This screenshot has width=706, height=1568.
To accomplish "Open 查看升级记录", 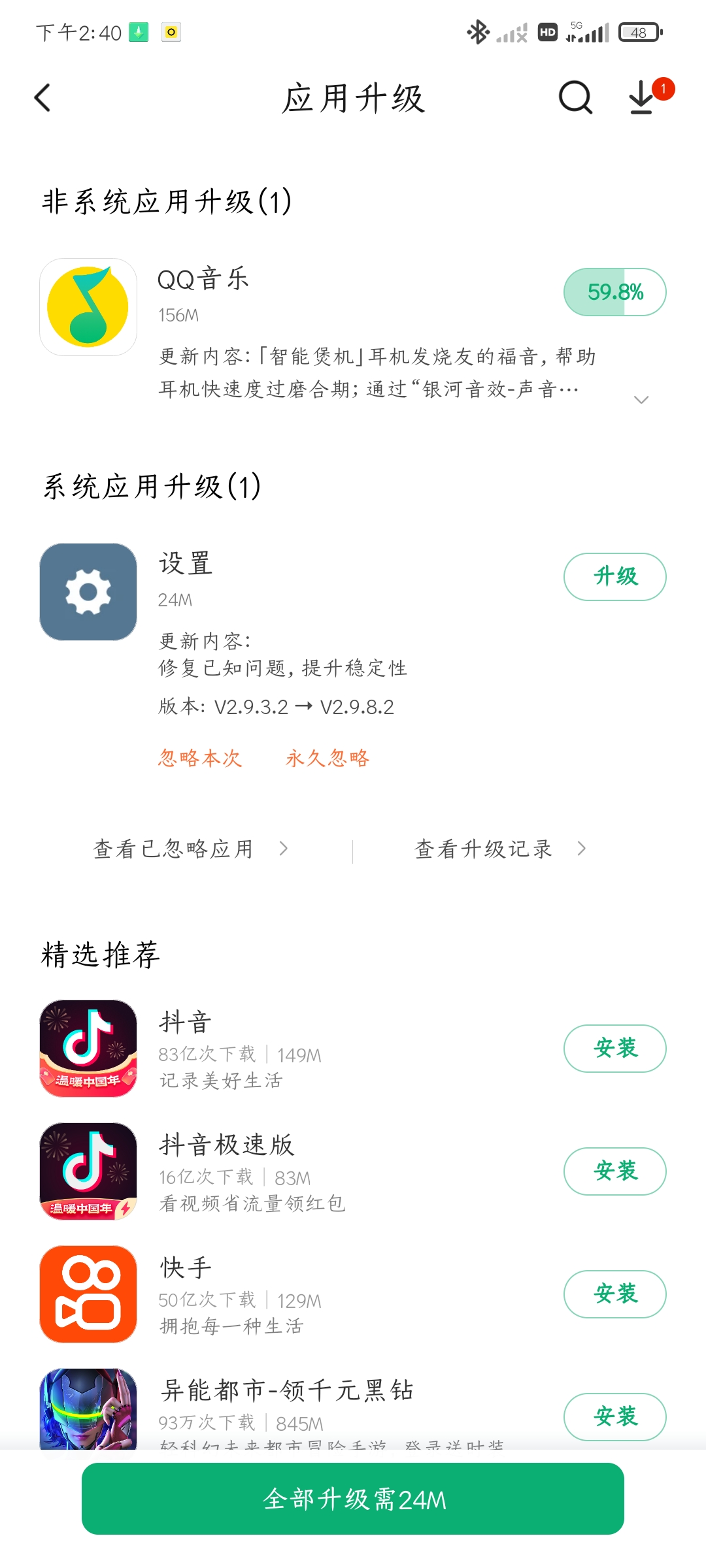I will click(501, 849).
